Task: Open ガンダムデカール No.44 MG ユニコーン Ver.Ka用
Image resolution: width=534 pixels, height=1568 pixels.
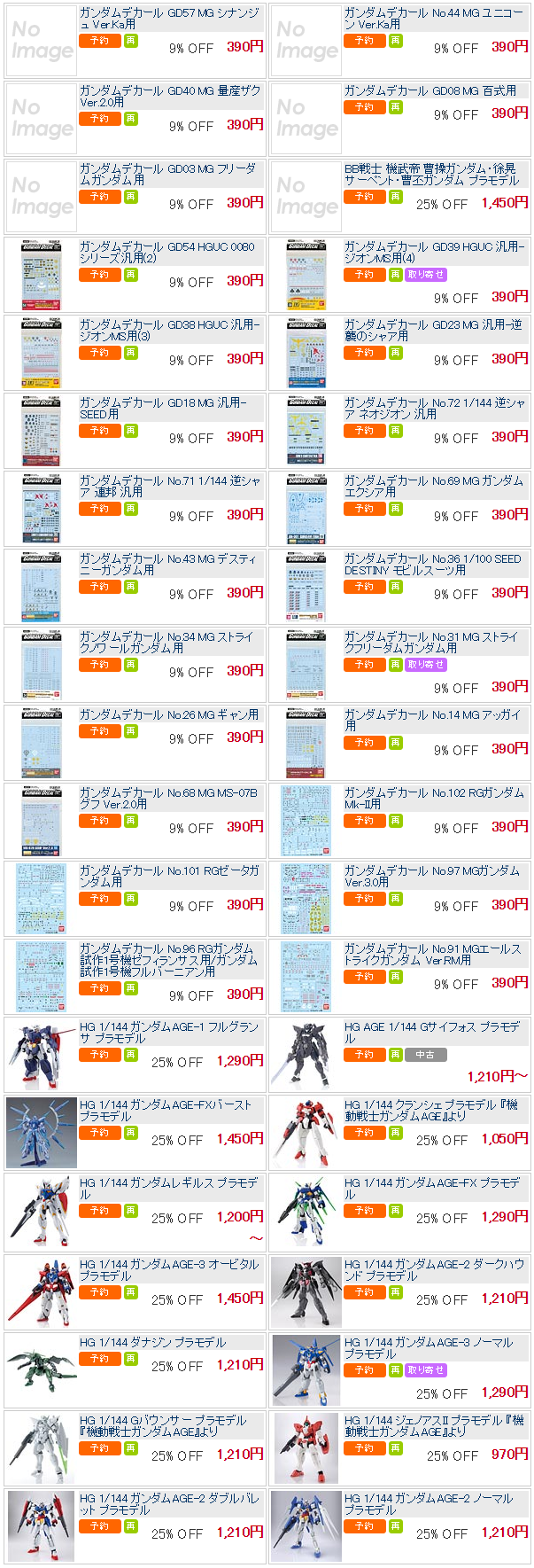Action: pos(433,19)
